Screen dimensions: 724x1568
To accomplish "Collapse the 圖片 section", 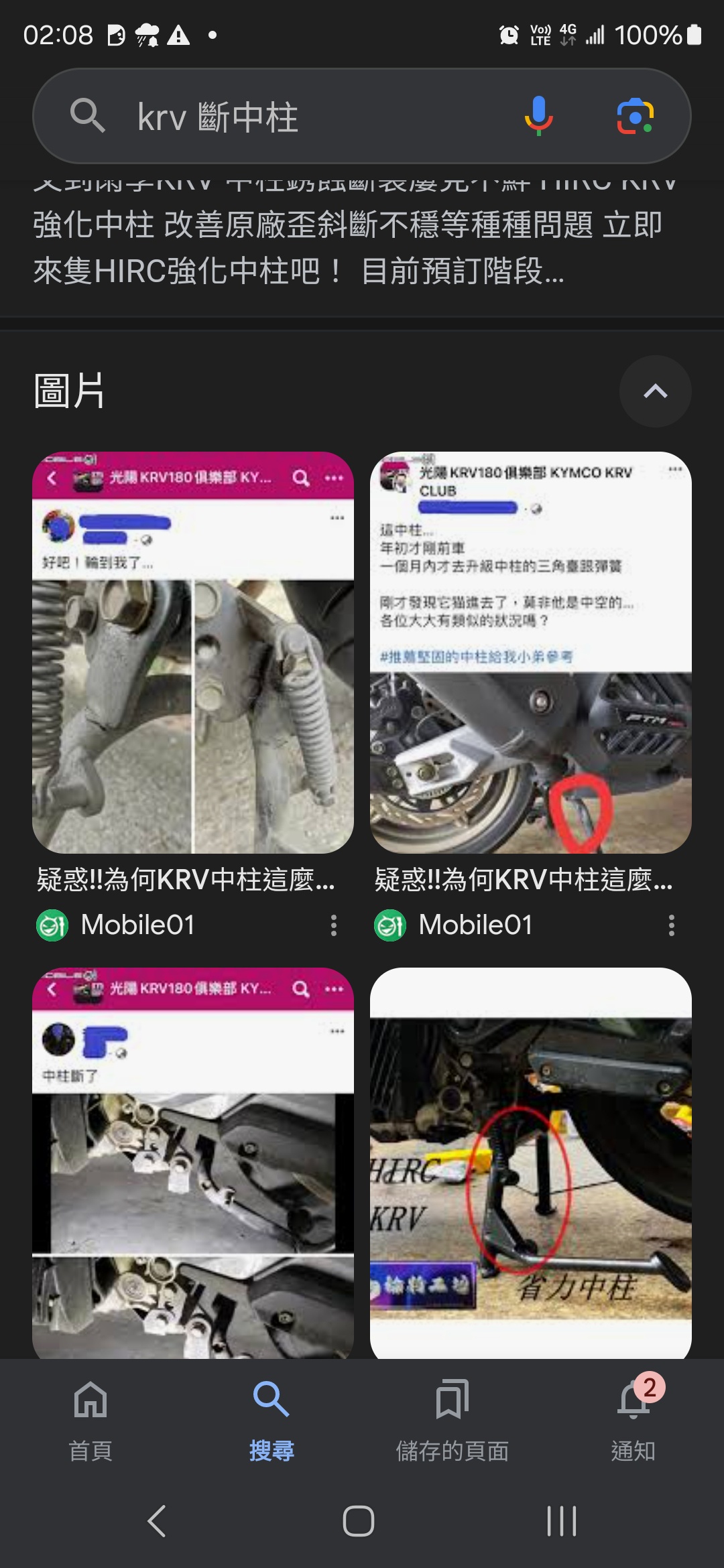I will tap(655, 391).
